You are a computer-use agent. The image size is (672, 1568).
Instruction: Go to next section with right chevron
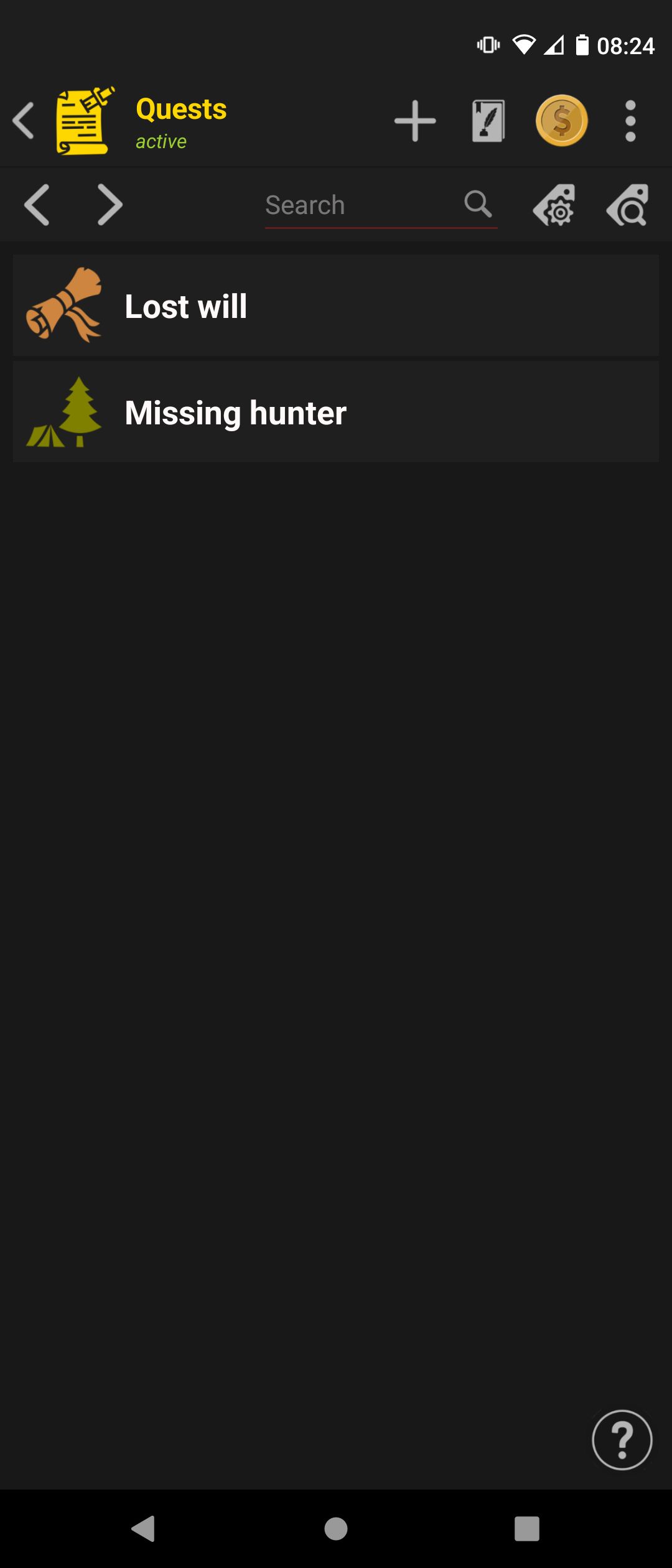110,205
